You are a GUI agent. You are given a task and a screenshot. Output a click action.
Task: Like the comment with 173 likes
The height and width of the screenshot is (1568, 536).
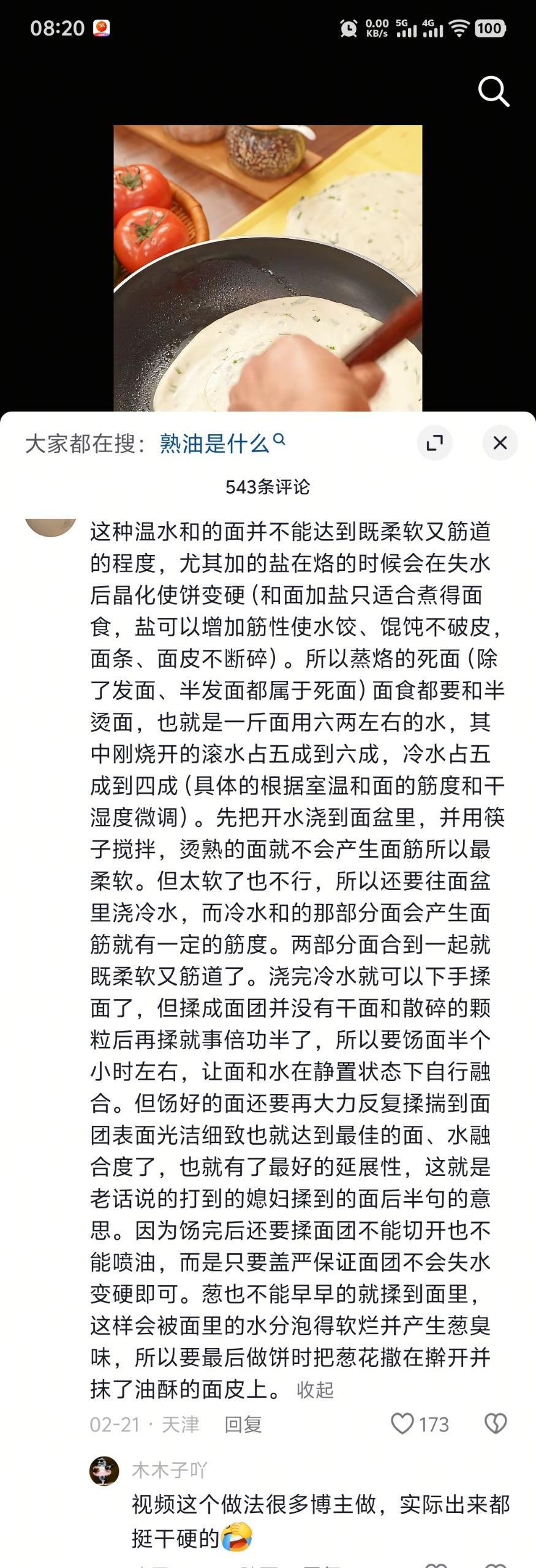[x=402, y=1424]
